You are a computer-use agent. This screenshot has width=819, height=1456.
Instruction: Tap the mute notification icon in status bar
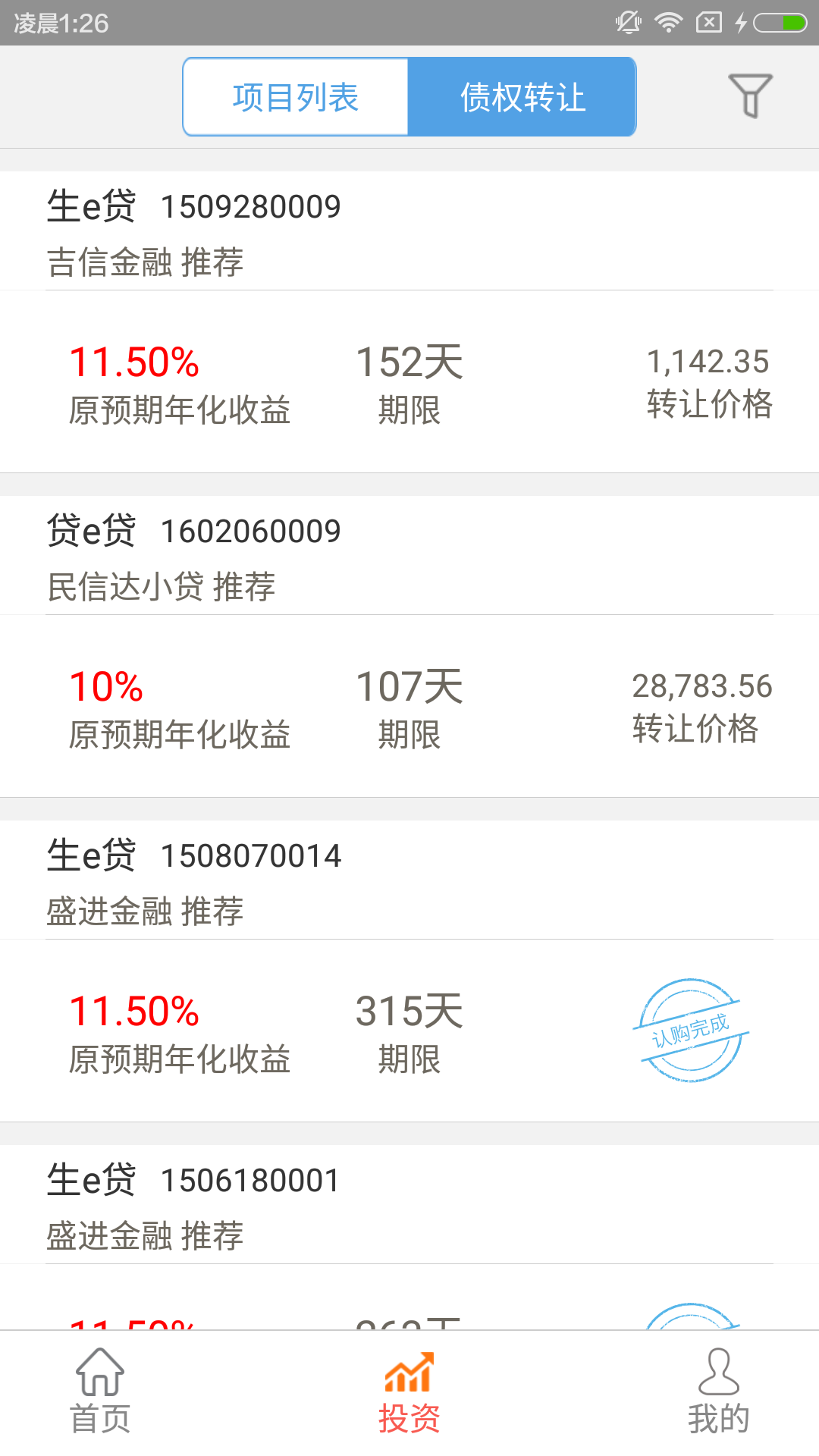(x=628, y=22)
